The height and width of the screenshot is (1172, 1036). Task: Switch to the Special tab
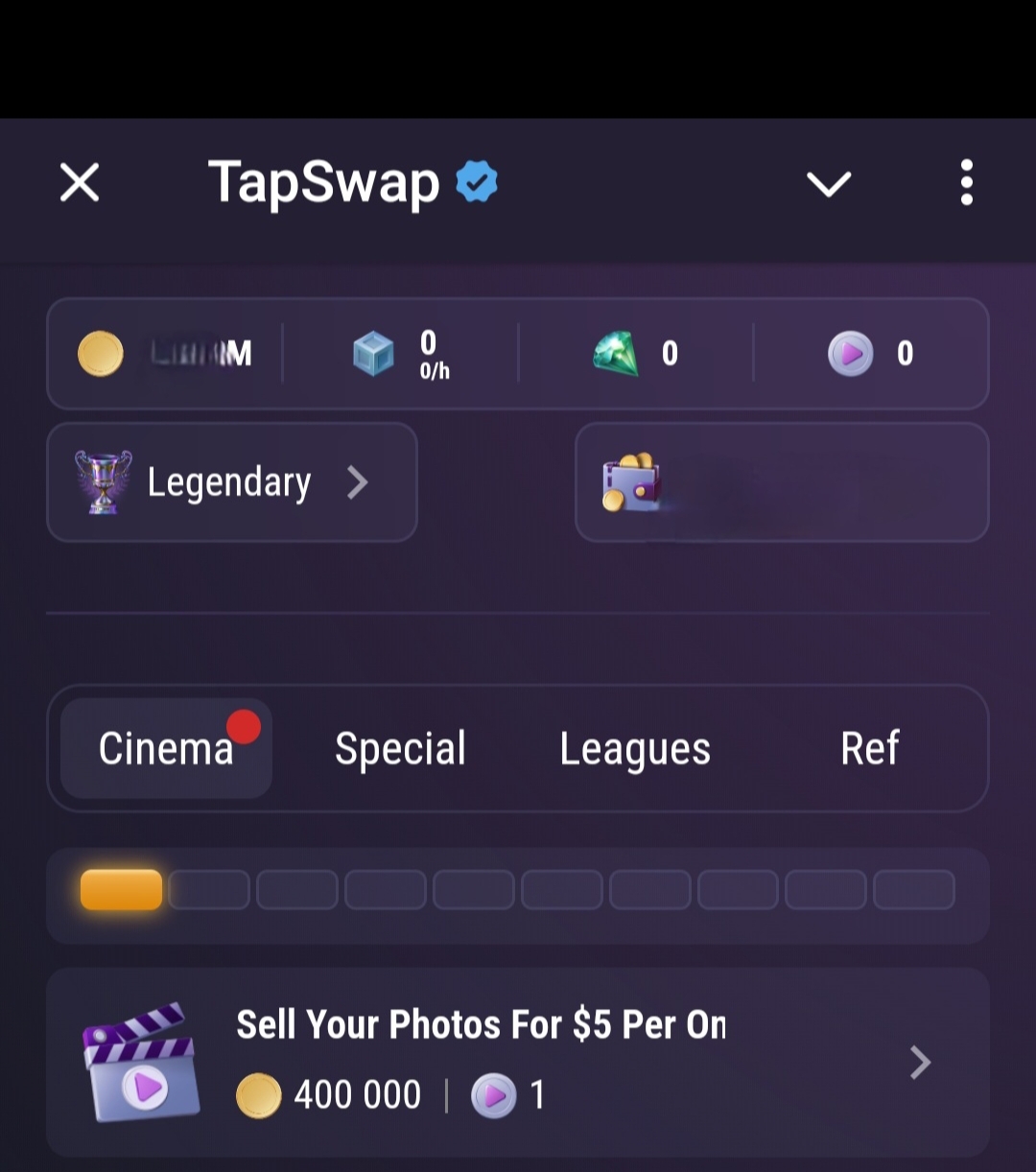pos(400,748)
